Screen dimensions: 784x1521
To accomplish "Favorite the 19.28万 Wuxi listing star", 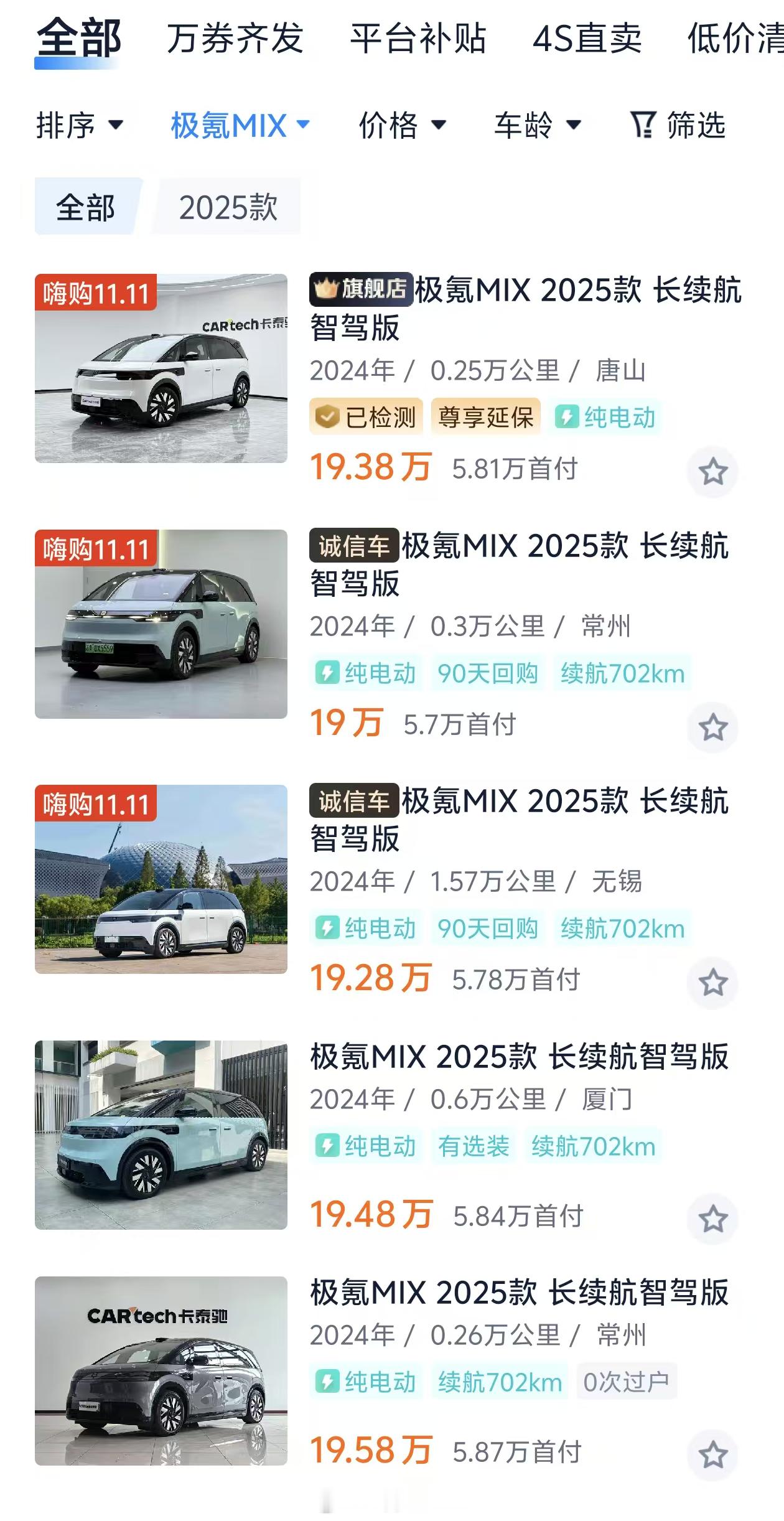I will [x=712, y=982].
